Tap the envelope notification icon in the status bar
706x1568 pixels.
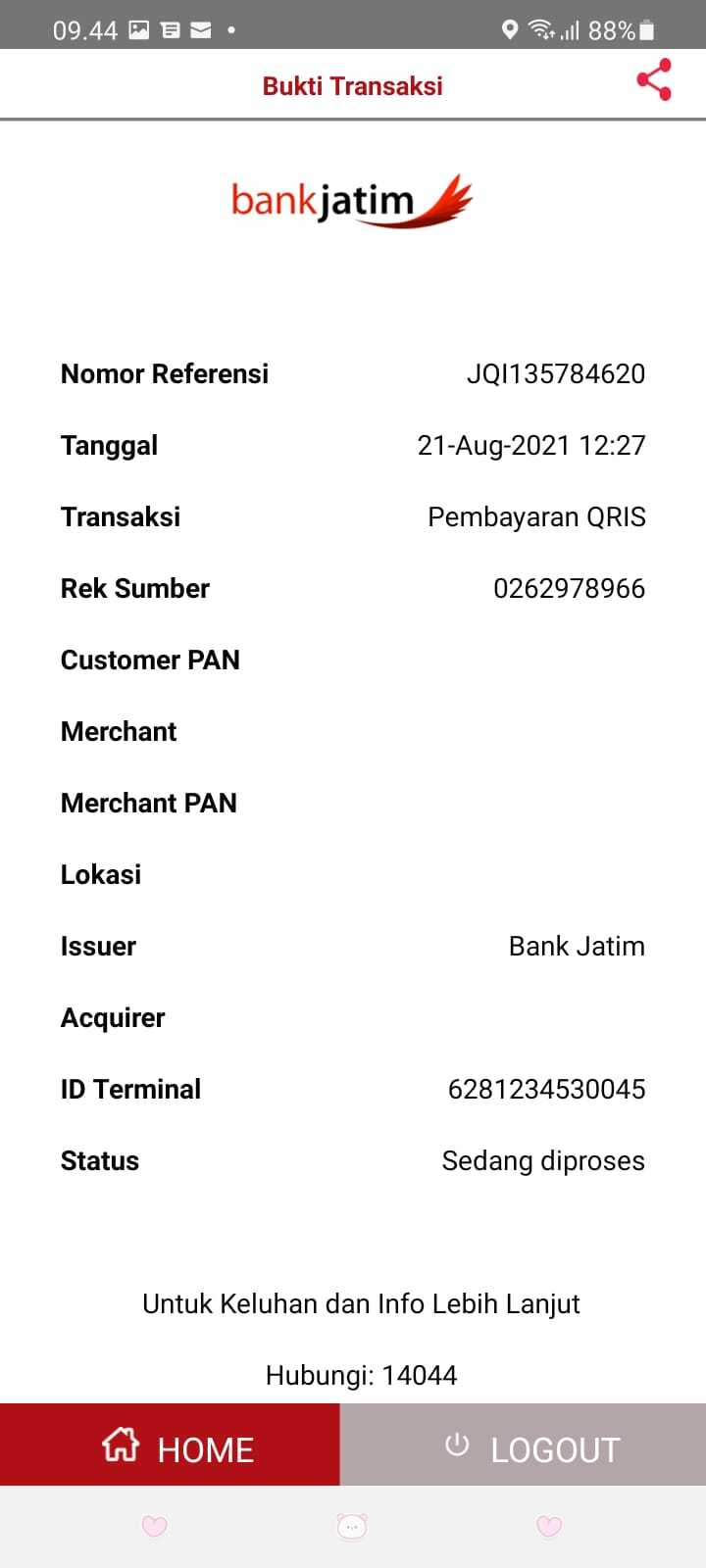point(200,29)
